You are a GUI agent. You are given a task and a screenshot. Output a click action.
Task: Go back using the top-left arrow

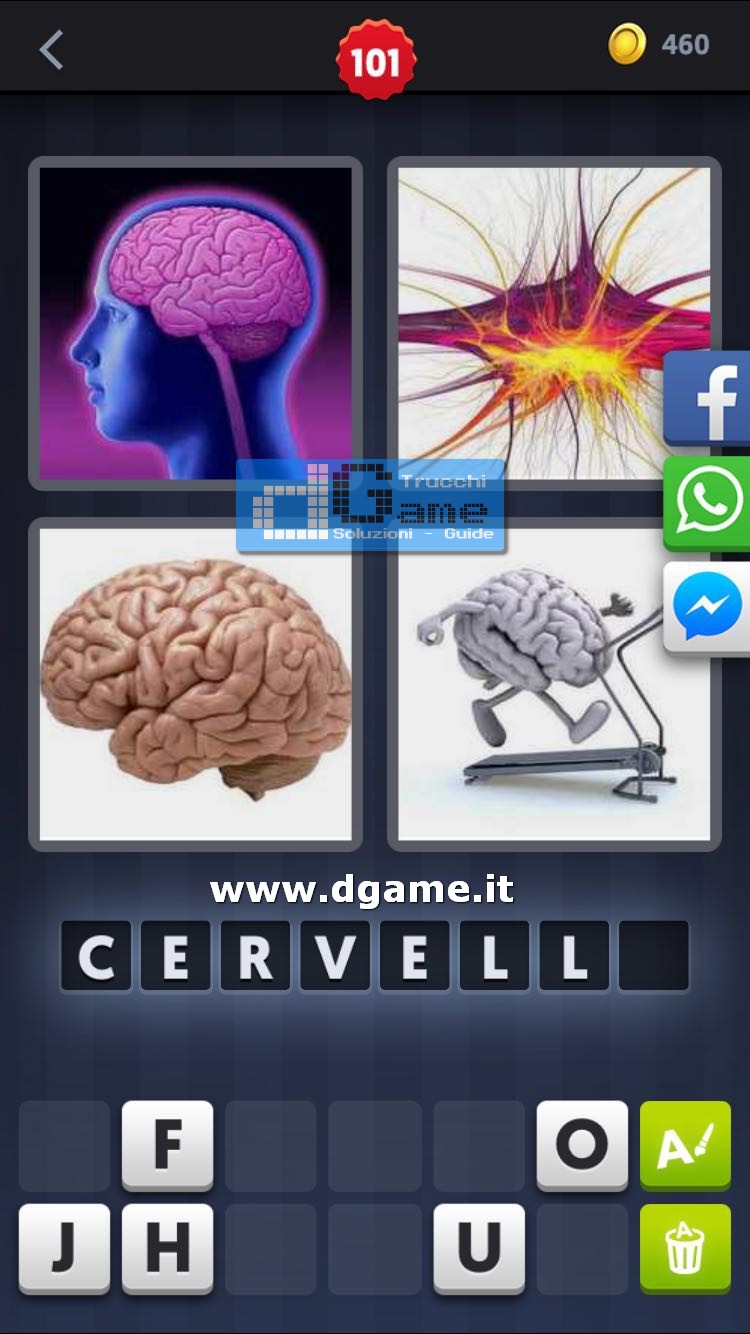pos(52,50)
